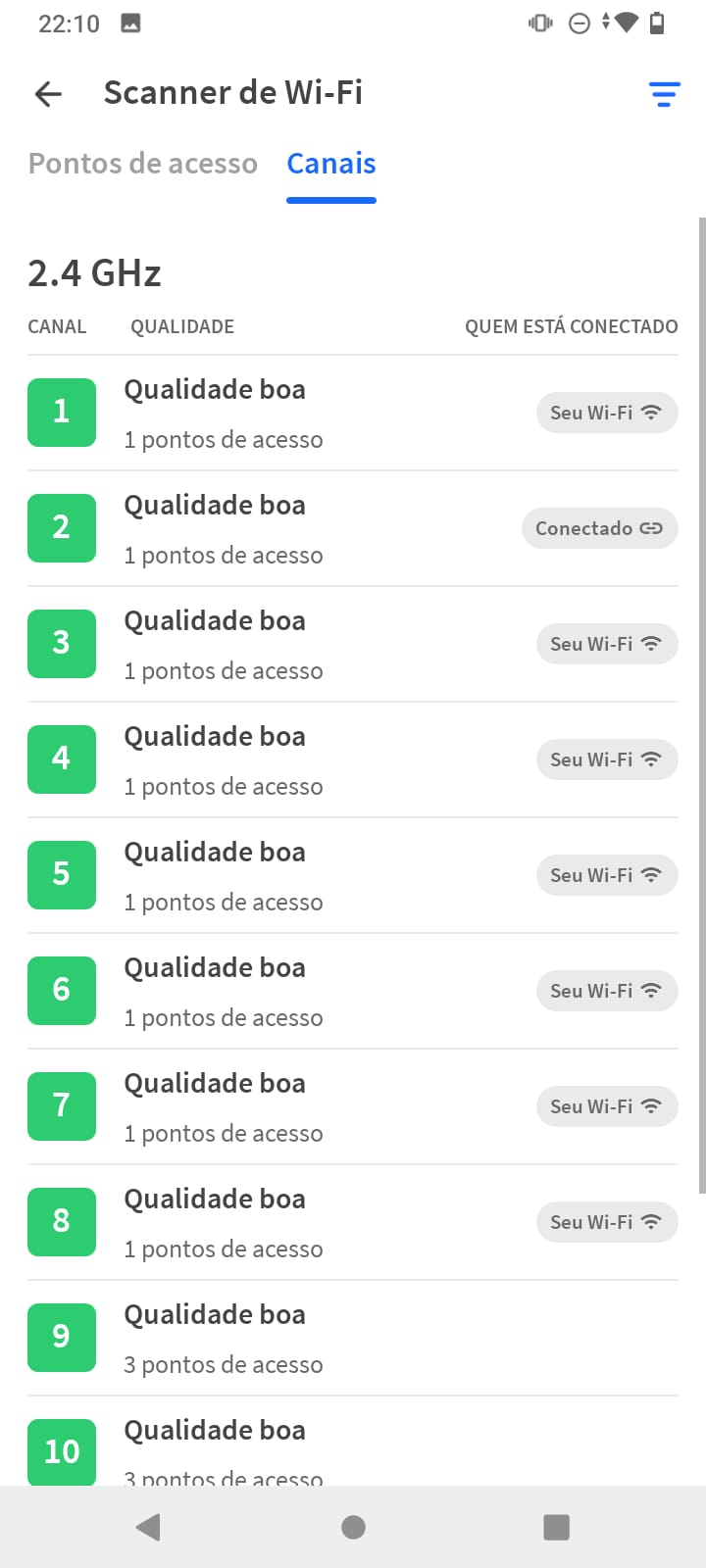The image size is (706, 1568).
Task: Switch to the Pontos de acesso tab
Action: (x=143, y=164)
